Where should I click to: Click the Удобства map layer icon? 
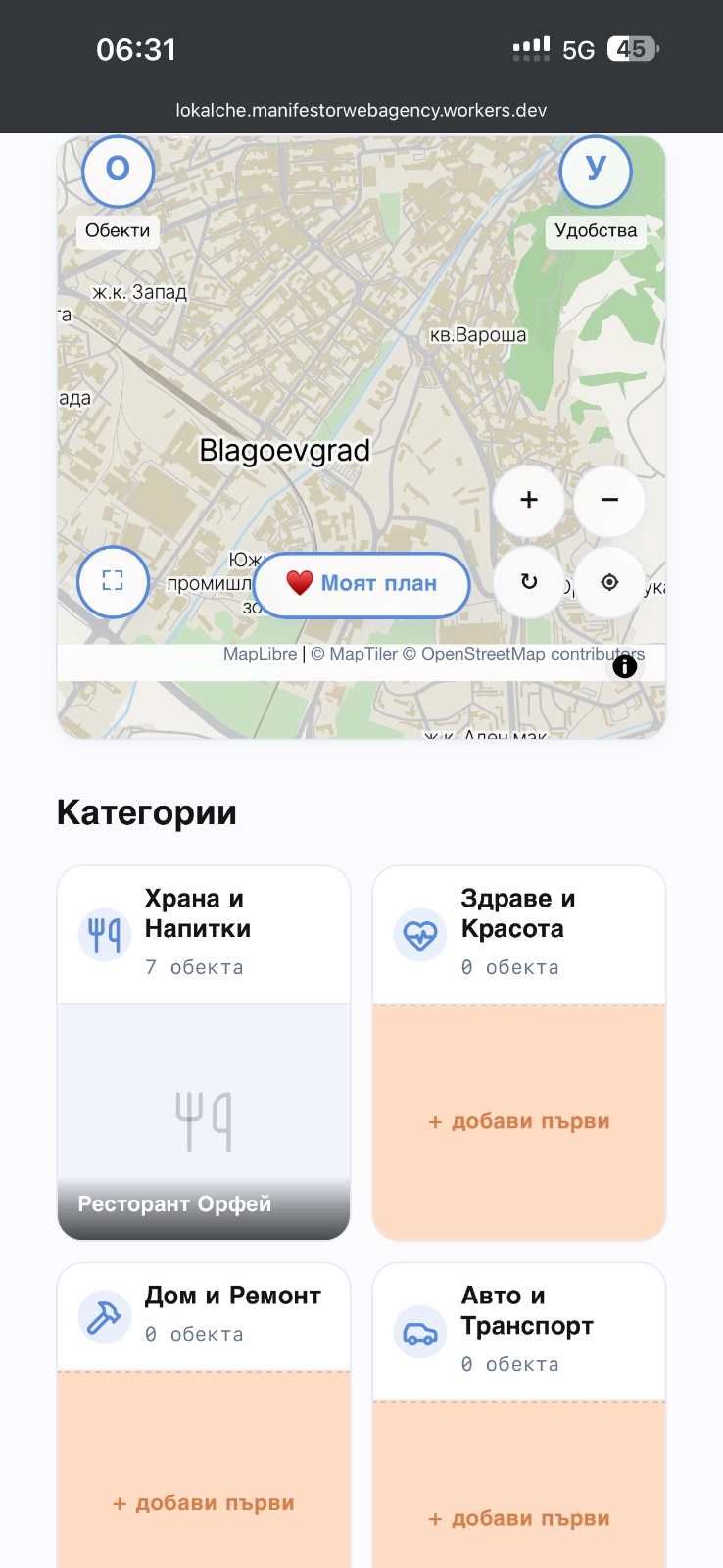(595, 171)
